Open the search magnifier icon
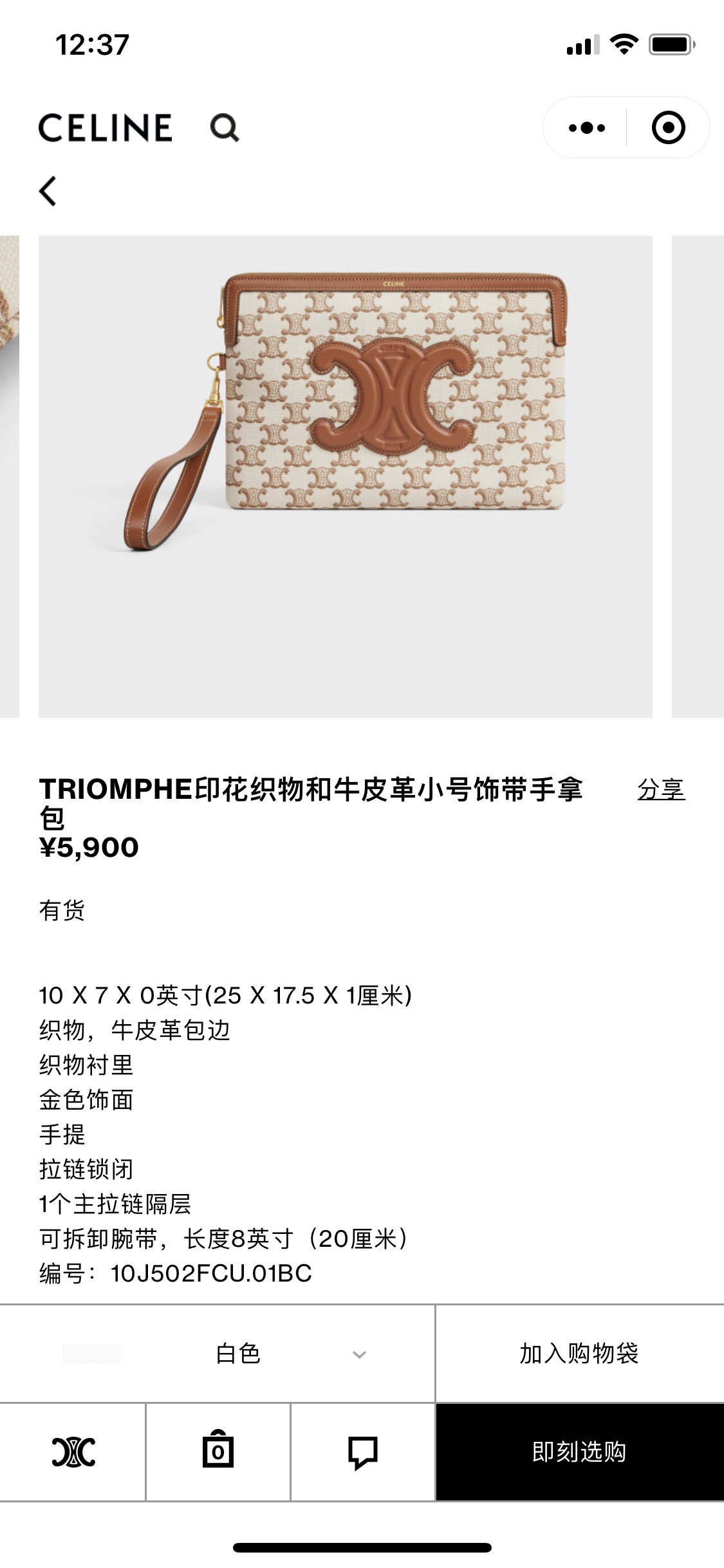The width and height of the screenshot is (724, 1568). coord(225,127)
